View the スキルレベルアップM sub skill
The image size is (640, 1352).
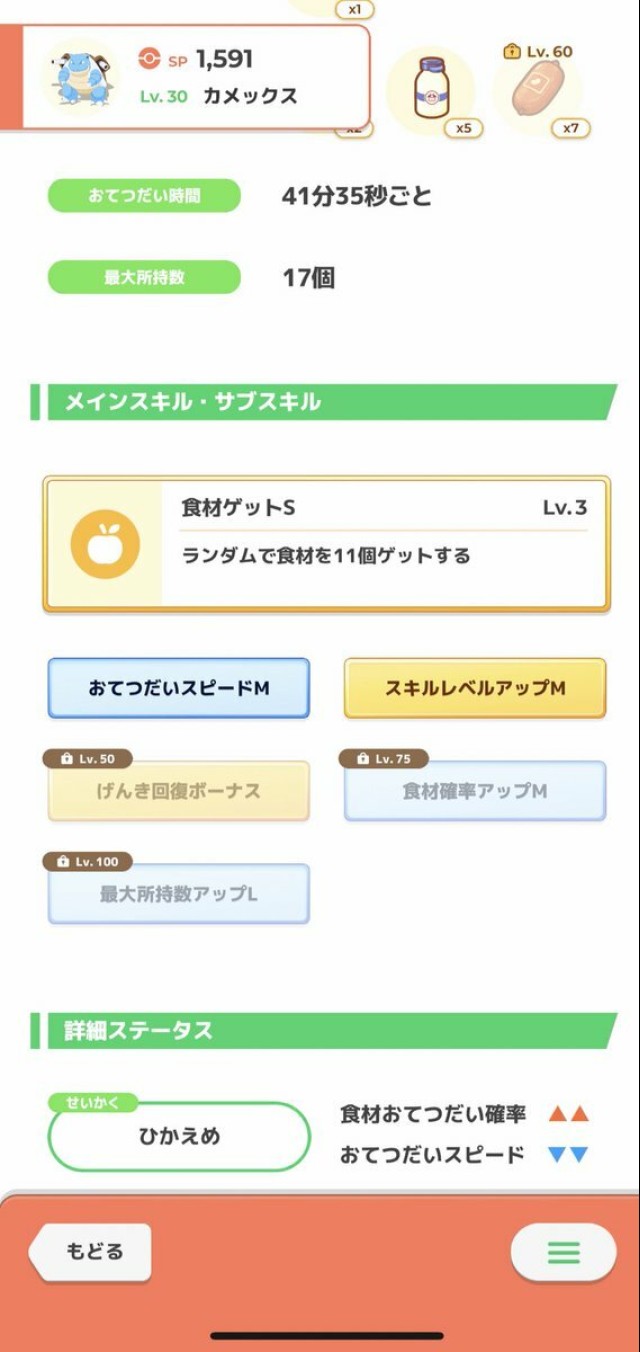[x=475, y=688]
